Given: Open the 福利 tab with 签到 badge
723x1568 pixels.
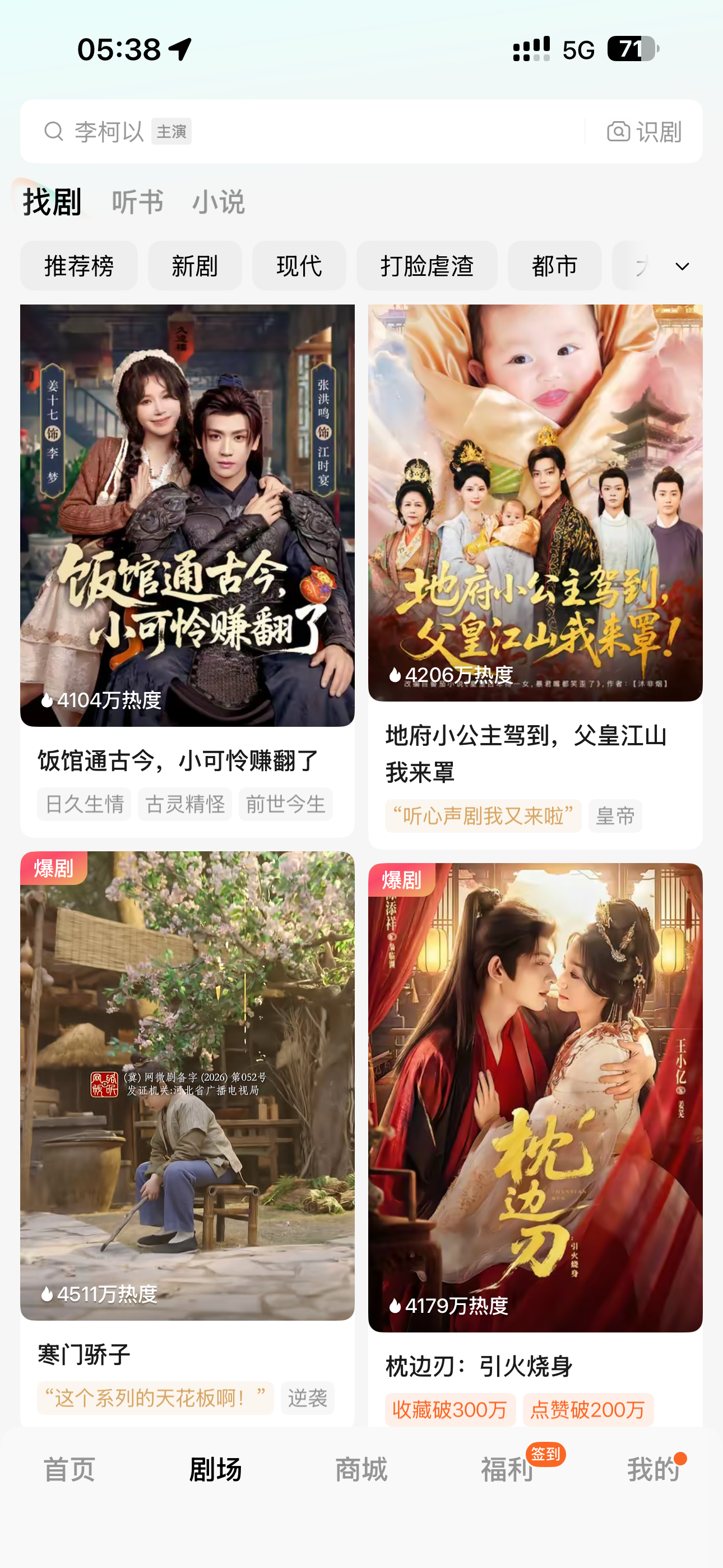Looking at the screenshot, I should (508, 1469).
